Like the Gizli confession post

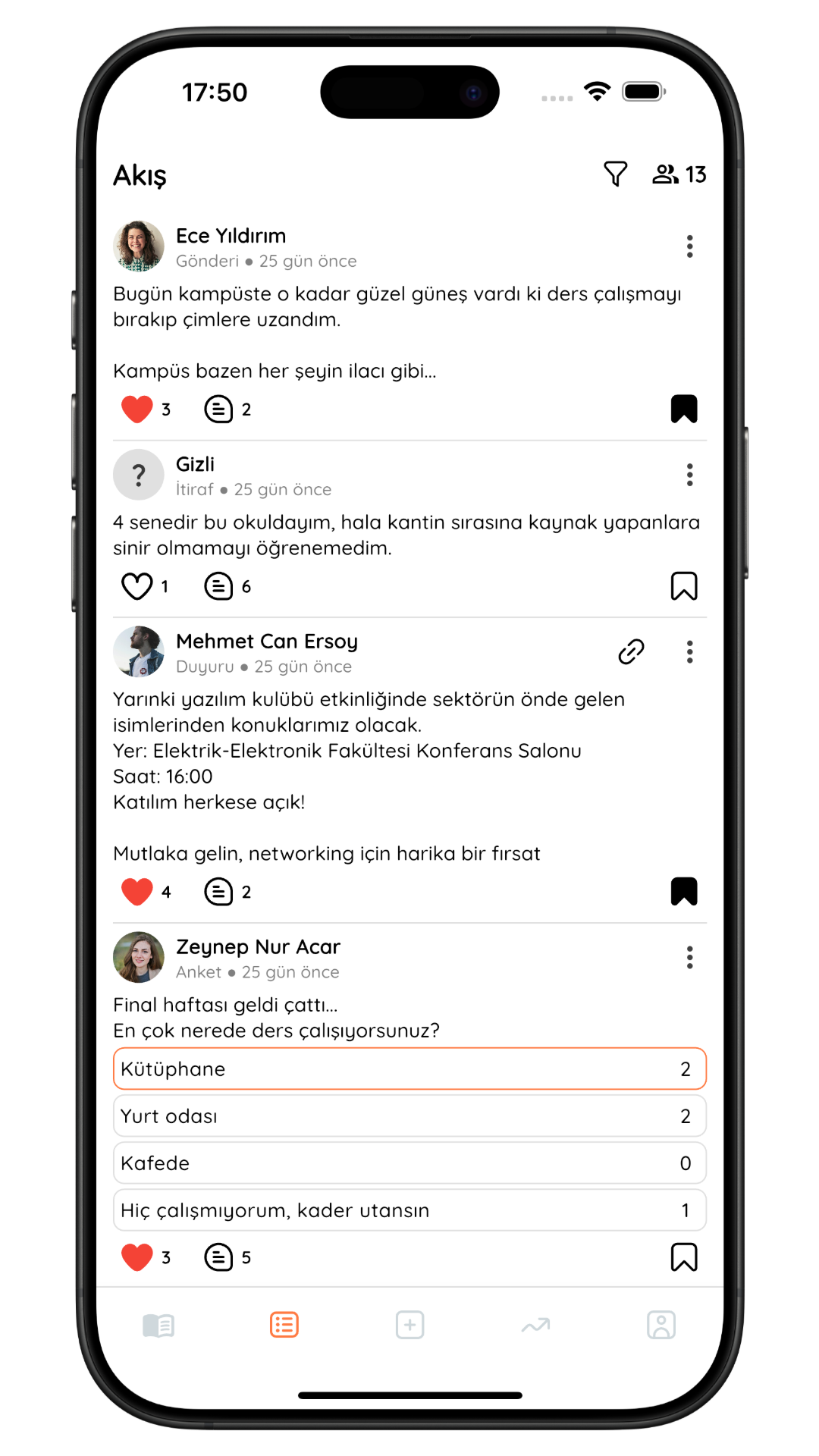(x=137, y=586)
